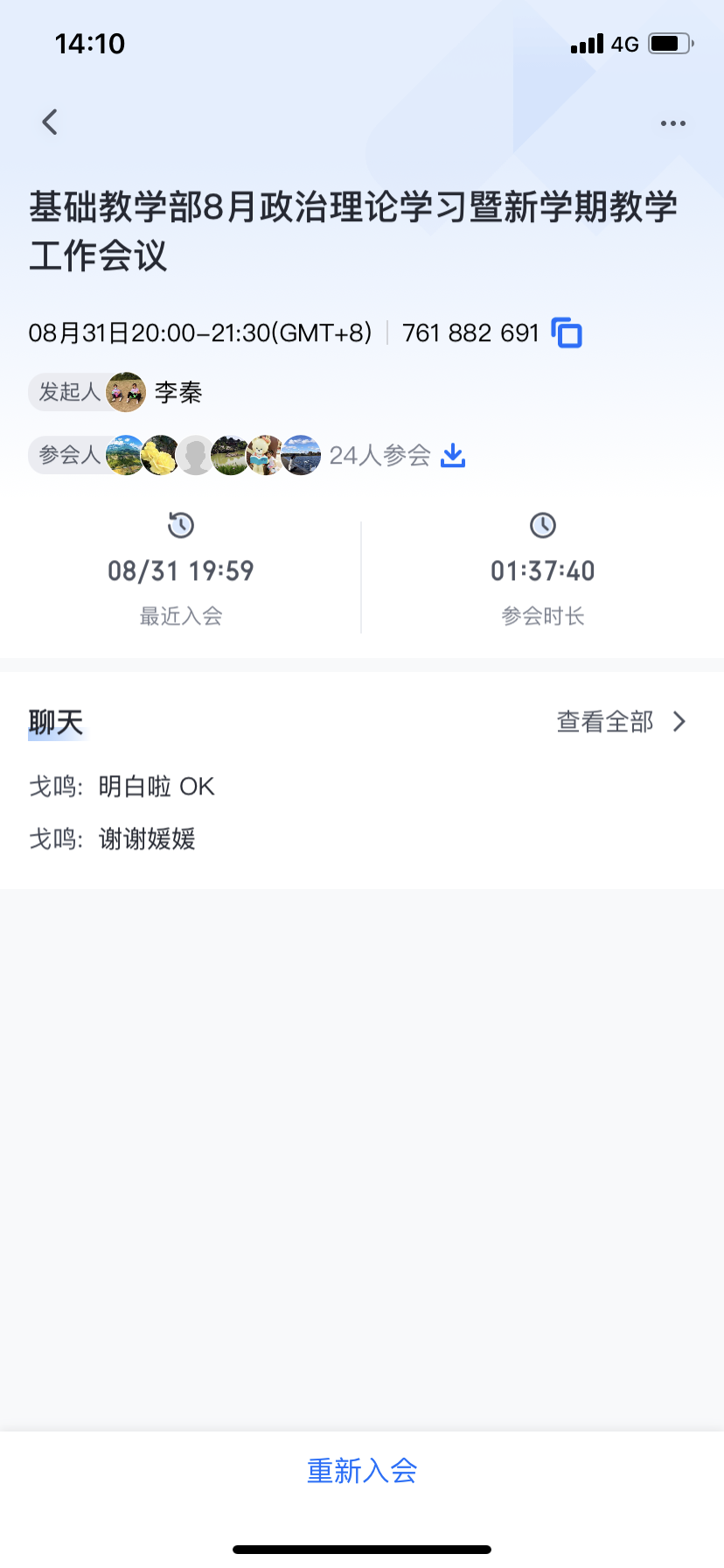Viewport: 724px width, 1568px height.
Task: View all chat messages via 查看全部
Action: click(621, 722)
